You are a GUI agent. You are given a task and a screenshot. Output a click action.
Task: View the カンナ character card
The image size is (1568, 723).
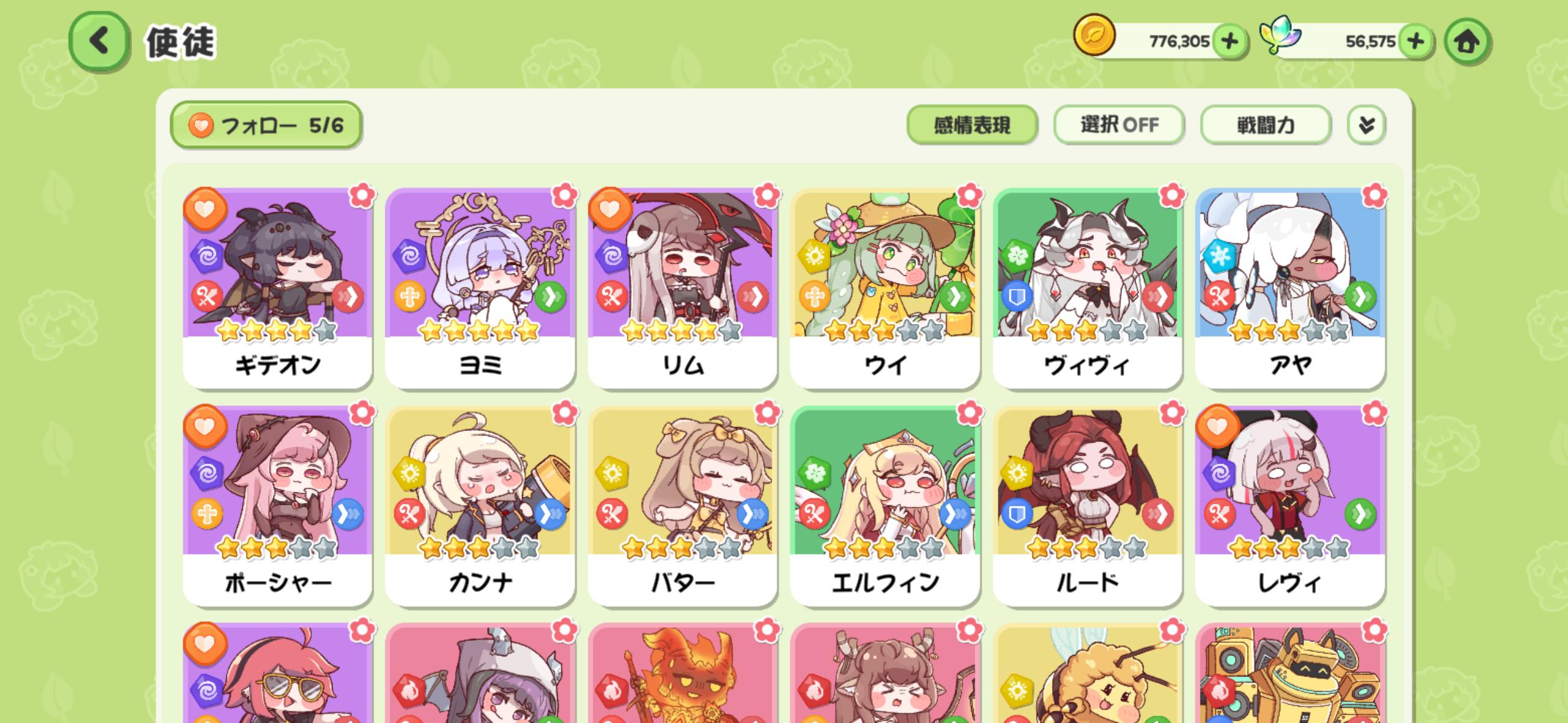click(x=480, y=506)
